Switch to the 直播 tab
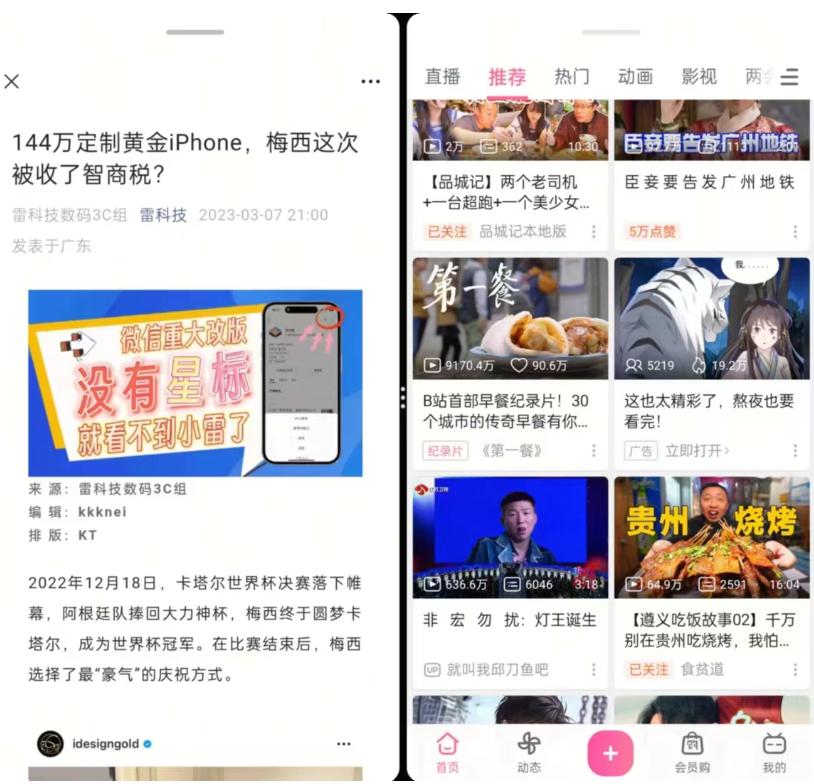Viewport: 814px width, 784px height. click(442, 77)
